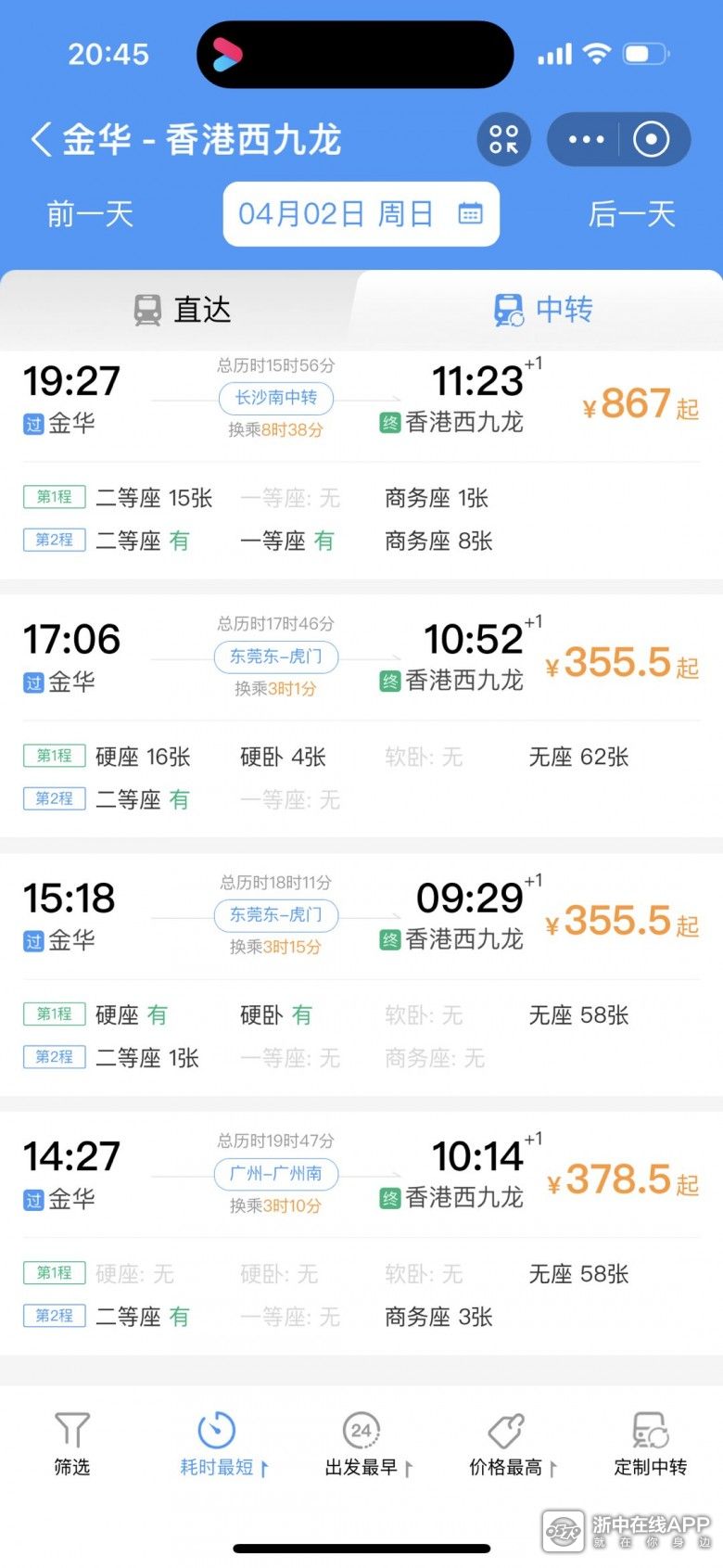Screen dimensions: 723x1568
Task: Open the 筛选 filter
Action: [x=72, y=1444]
